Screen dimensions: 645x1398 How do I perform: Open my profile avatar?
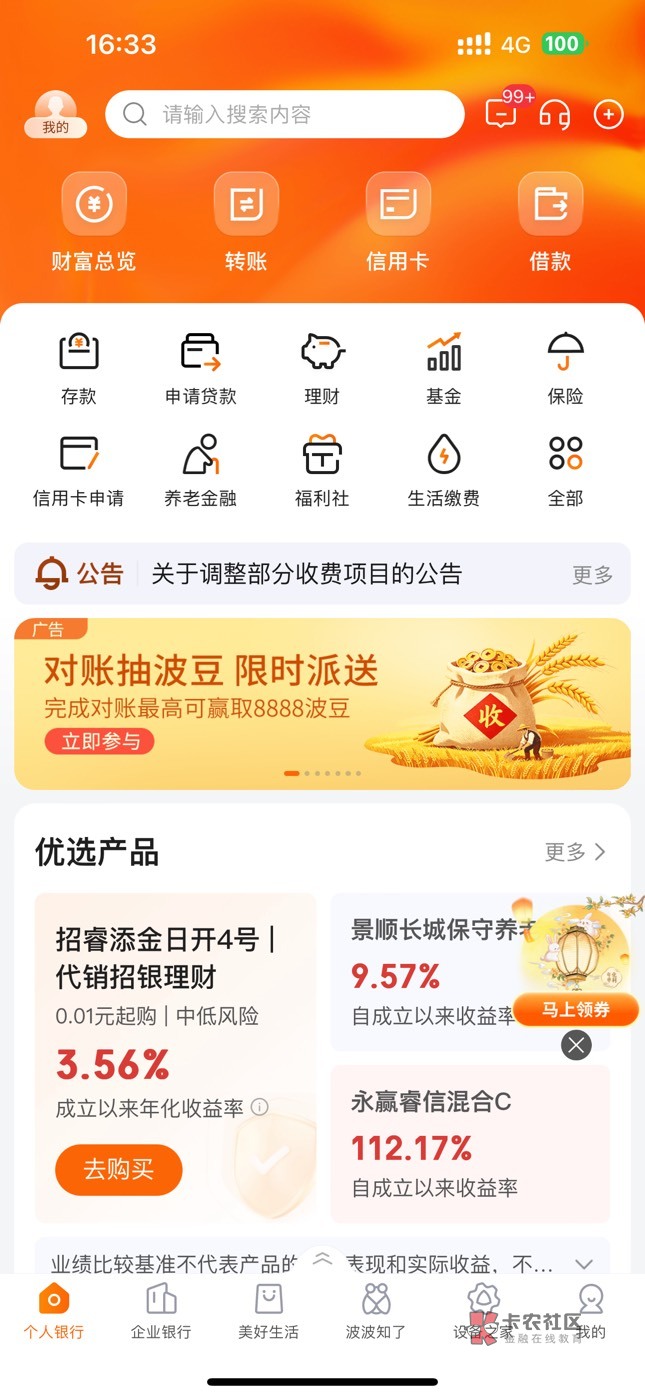pos(56,114)
